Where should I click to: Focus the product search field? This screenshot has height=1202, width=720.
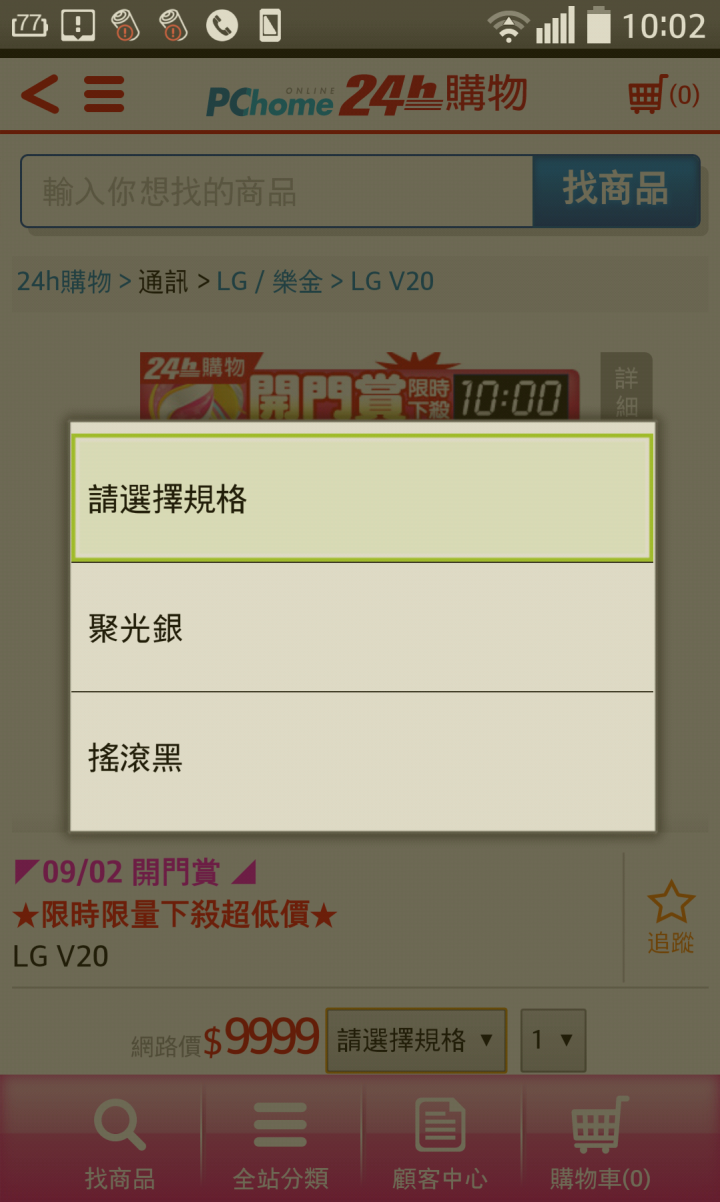(277, 191)
